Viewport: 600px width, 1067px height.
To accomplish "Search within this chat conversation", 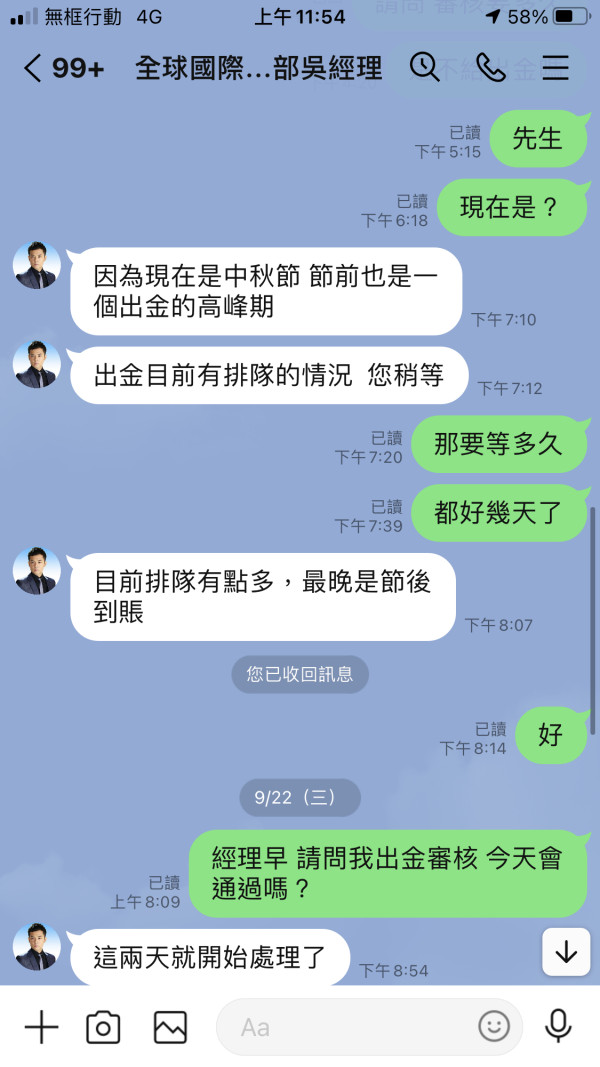I will (x=424, y=67).
